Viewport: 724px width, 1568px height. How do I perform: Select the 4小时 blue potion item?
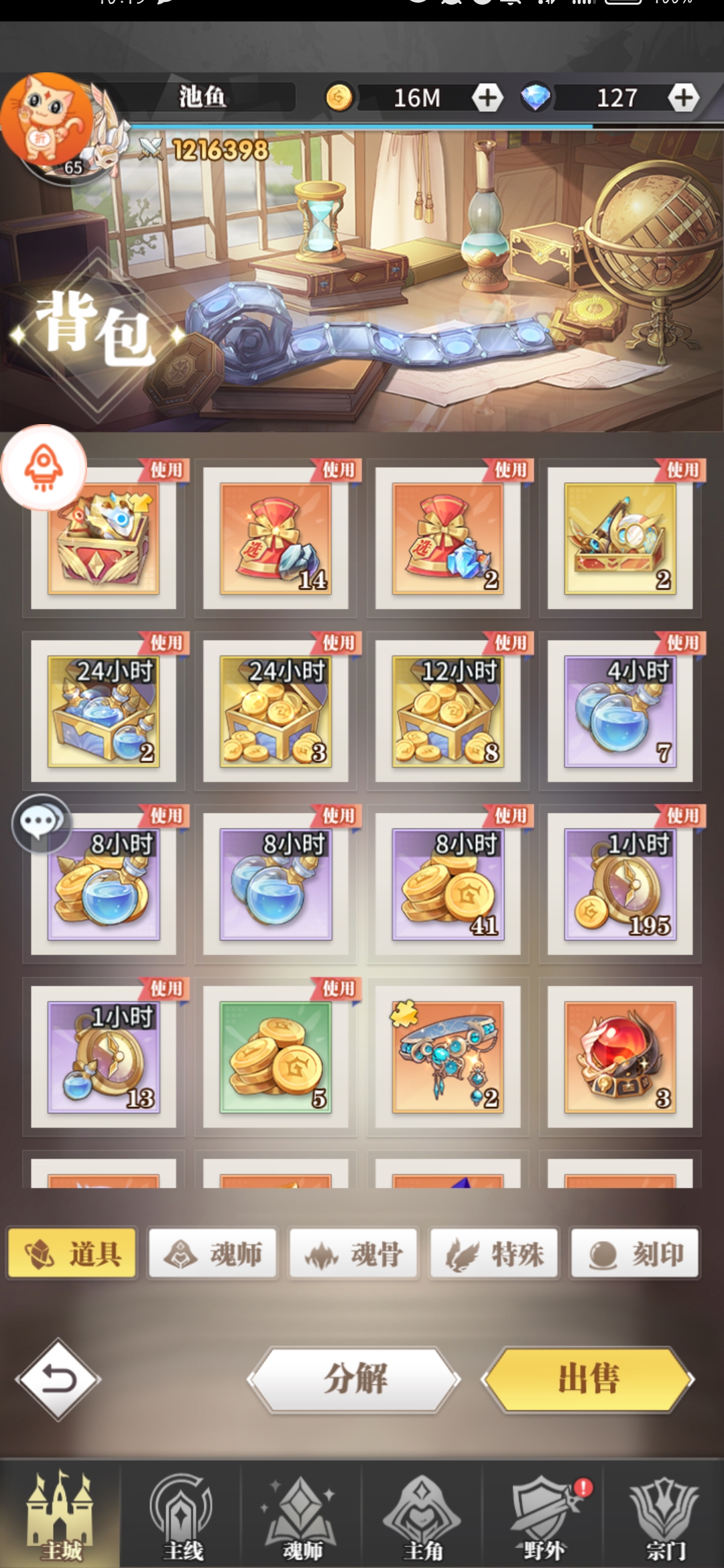[x=620, y=712]
